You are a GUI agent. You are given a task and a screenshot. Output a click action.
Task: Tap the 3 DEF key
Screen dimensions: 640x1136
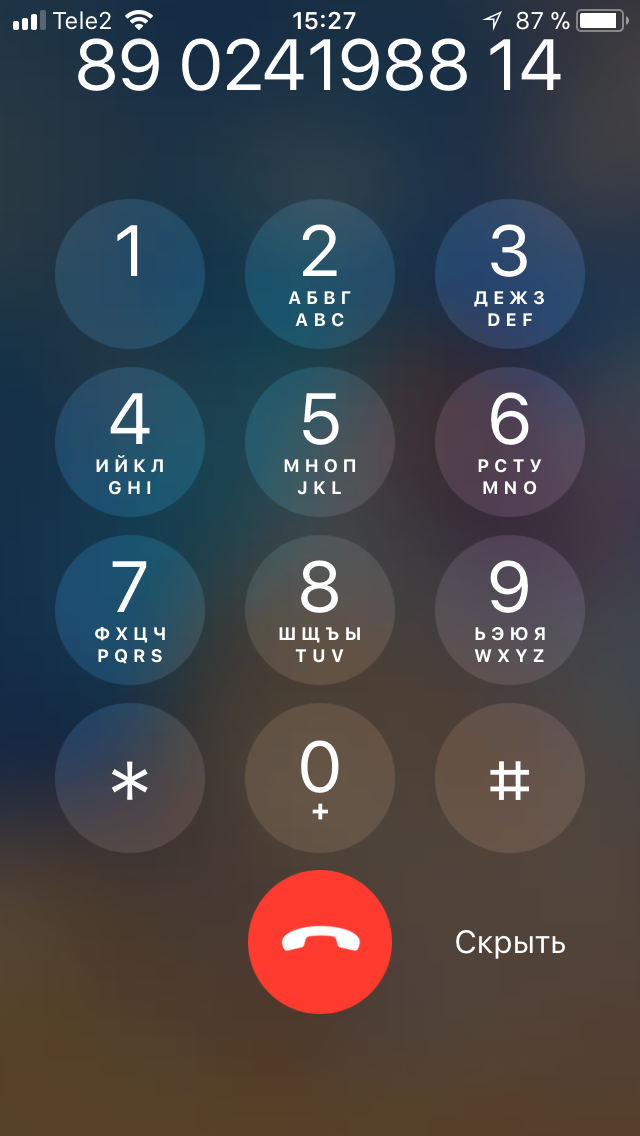coord(510,275)
